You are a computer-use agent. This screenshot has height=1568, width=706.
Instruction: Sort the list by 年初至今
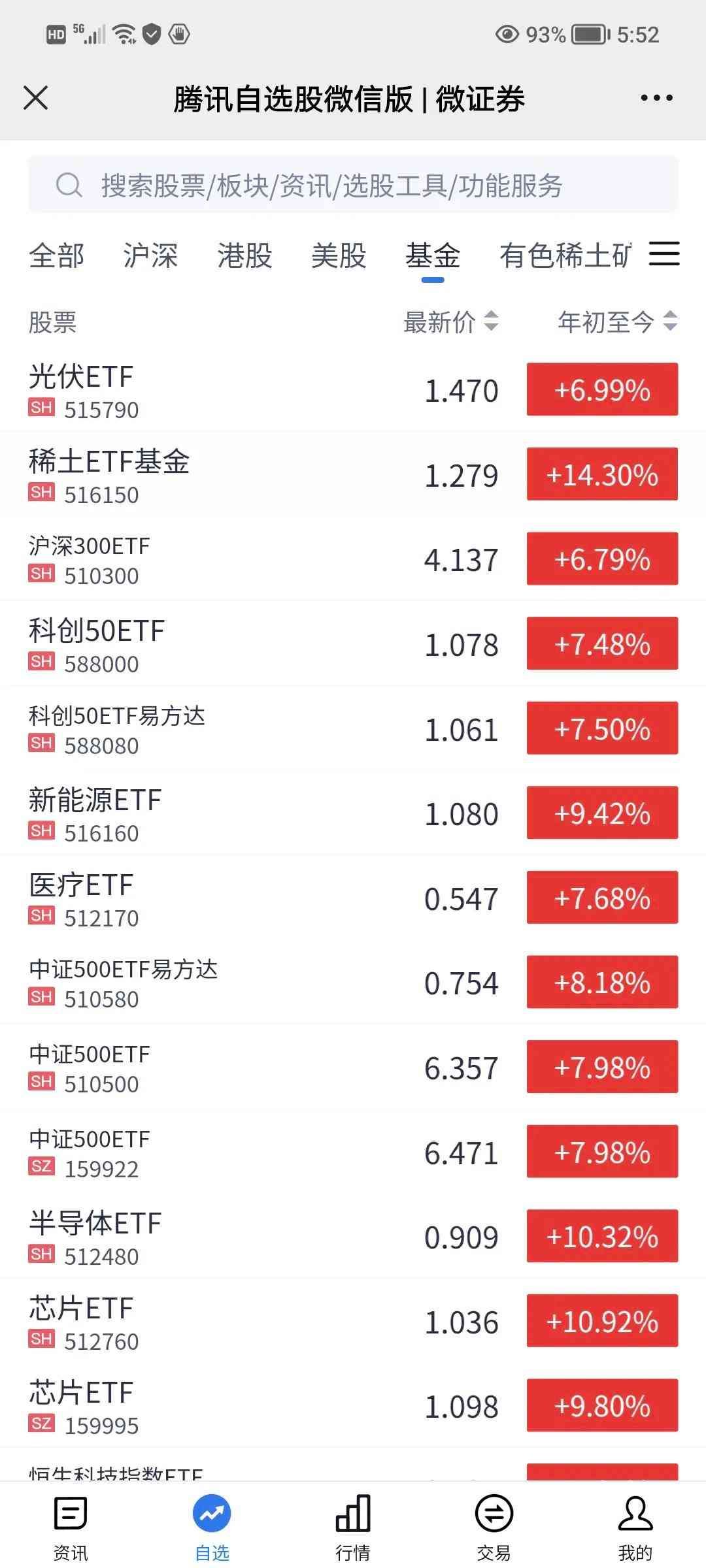tap(617, 322)
